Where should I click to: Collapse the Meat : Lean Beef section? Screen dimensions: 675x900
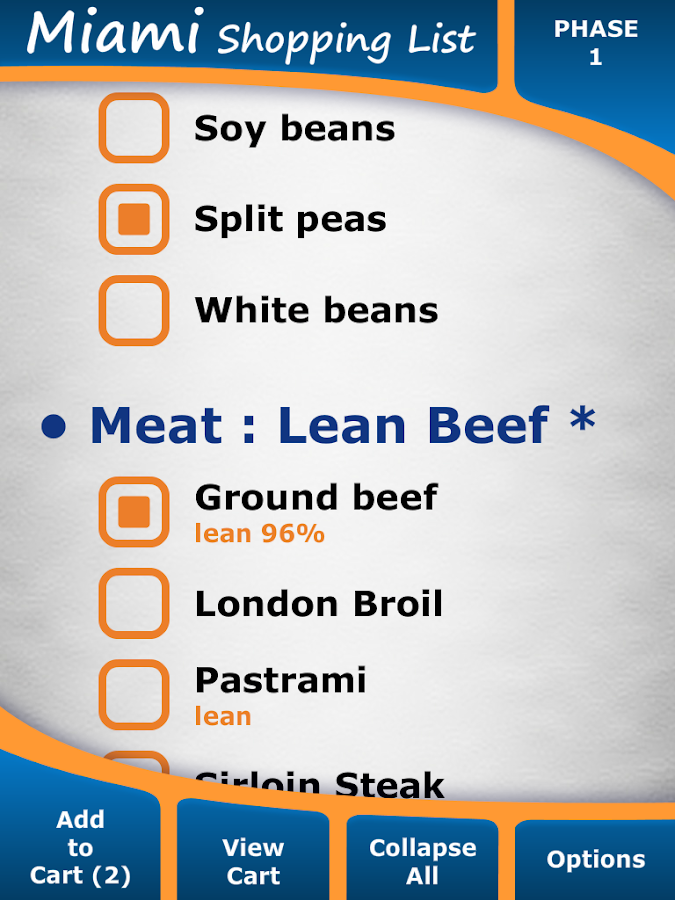(318, 424)
